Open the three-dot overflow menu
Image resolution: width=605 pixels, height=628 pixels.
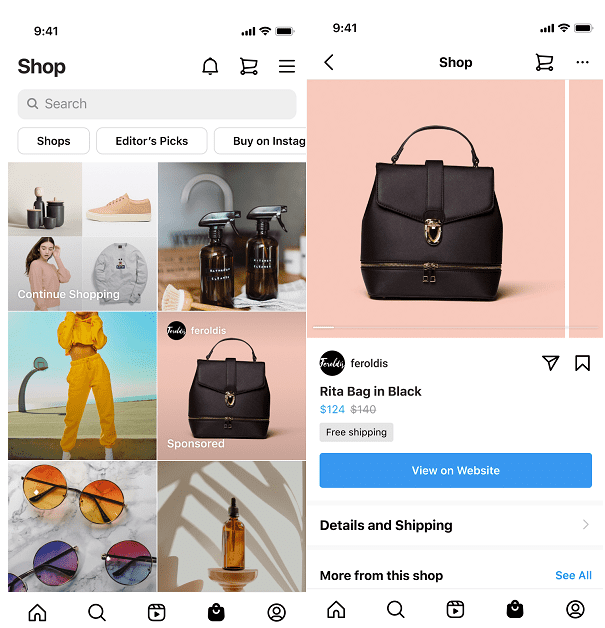582,63
